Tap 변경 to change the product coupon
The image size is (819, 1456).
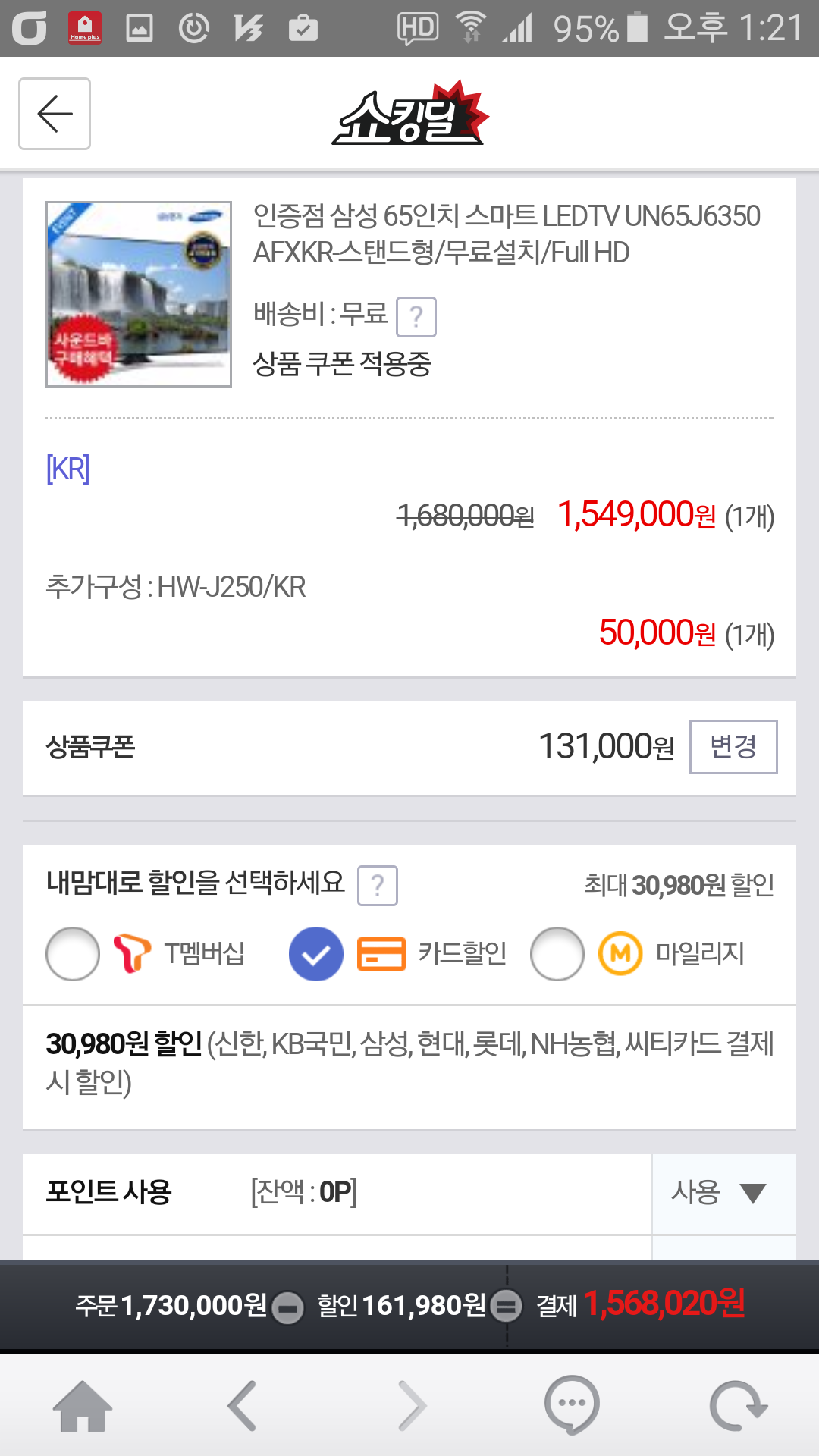click(x=733, y=747)
